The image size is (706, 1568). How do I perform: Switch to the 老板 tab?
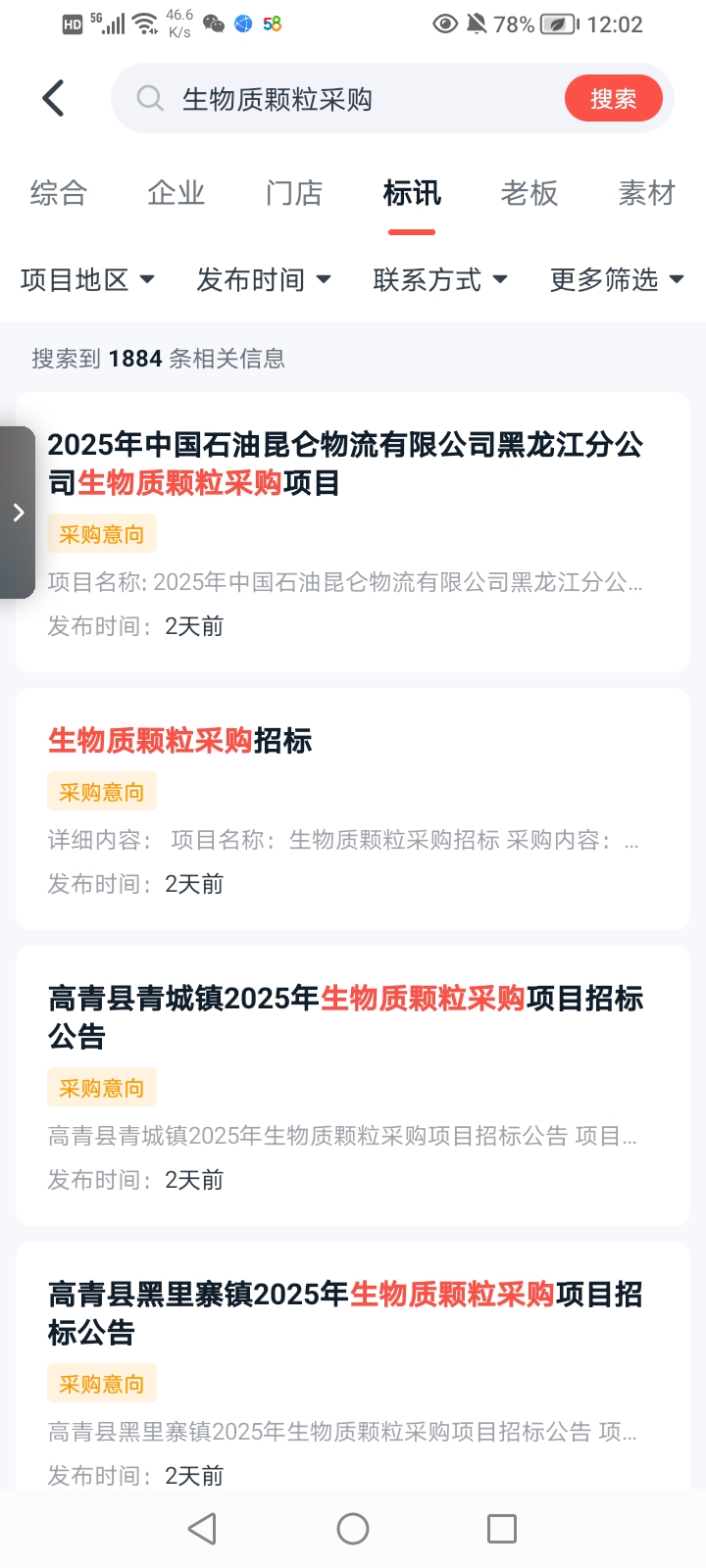(x=529, y=193)
